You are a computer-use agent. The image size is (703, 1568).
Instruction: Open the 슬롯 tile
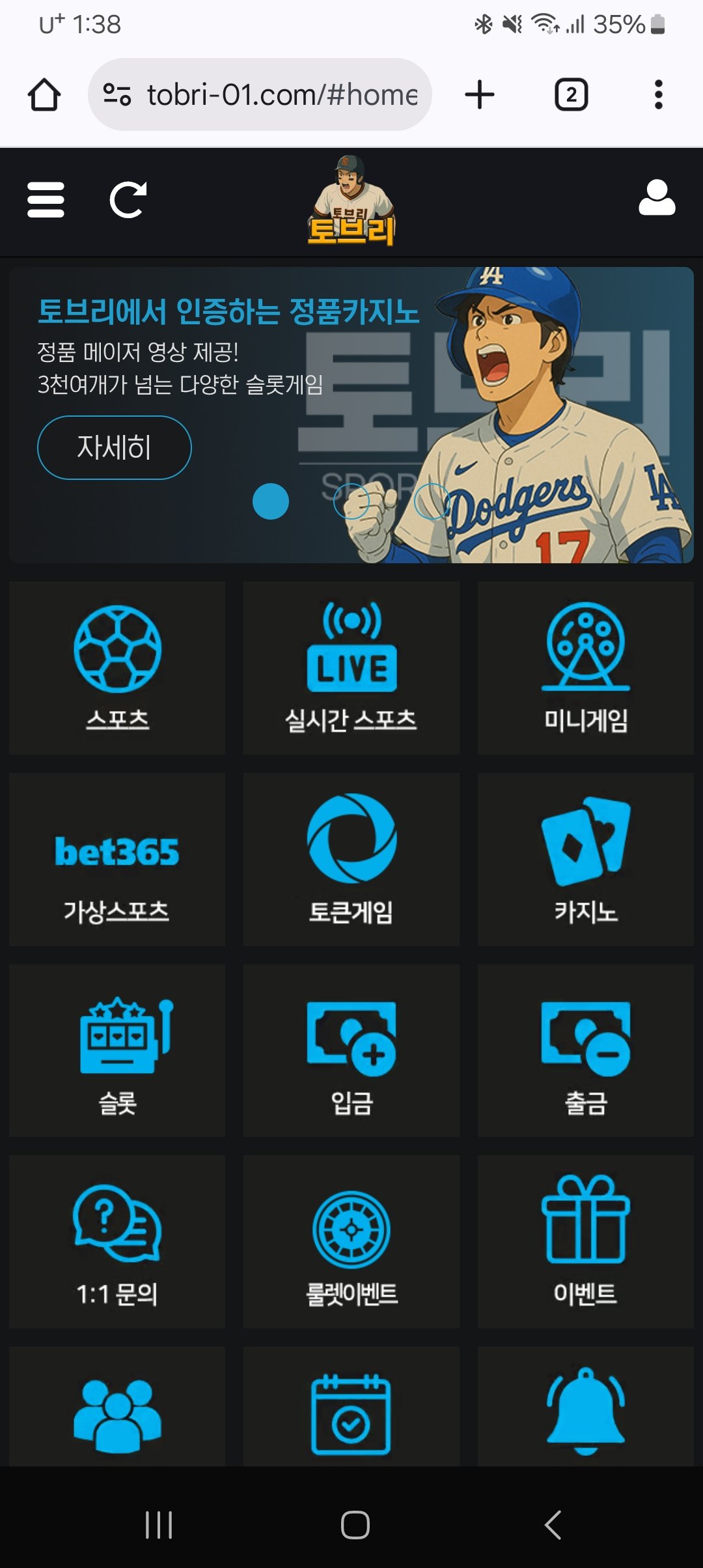pos(117,1051)
